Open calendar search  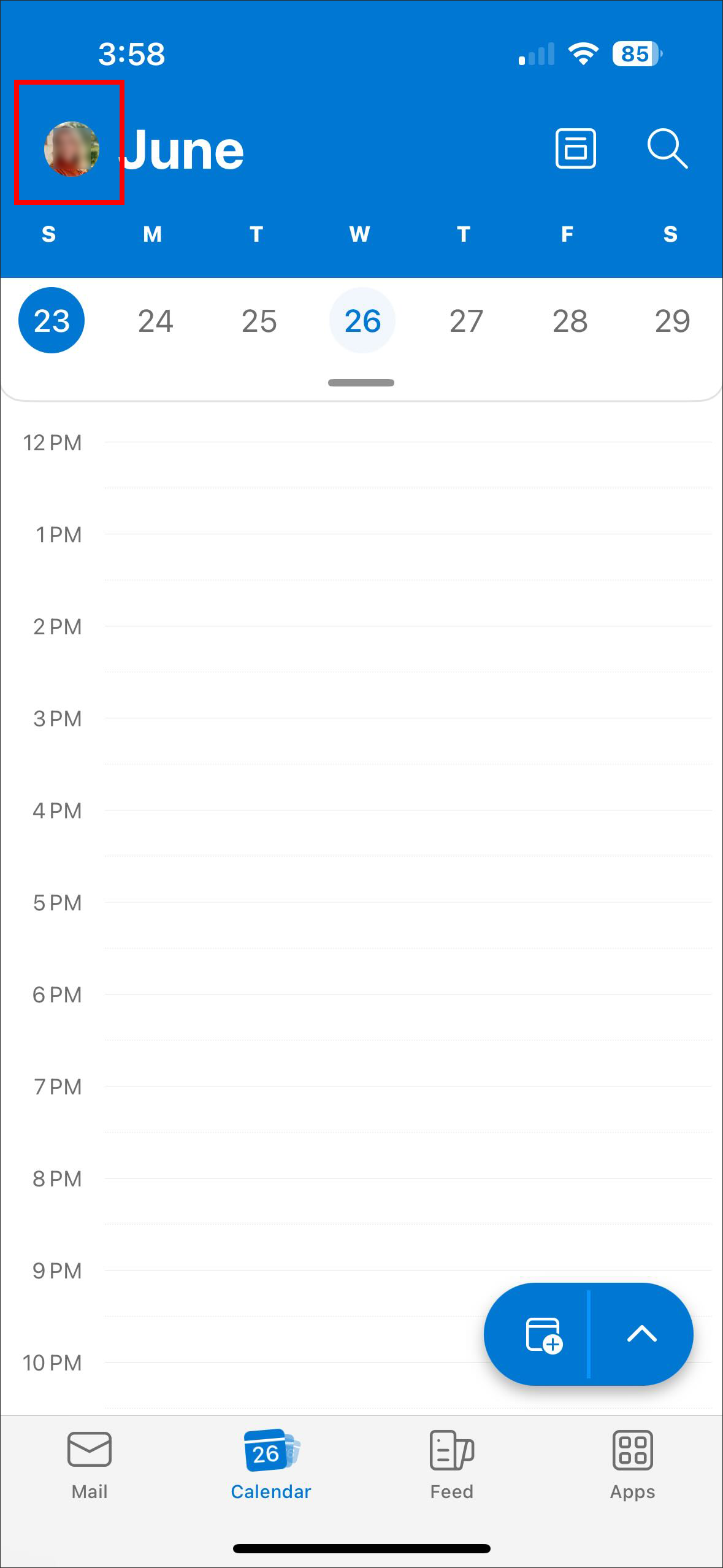tap(667, 148)
